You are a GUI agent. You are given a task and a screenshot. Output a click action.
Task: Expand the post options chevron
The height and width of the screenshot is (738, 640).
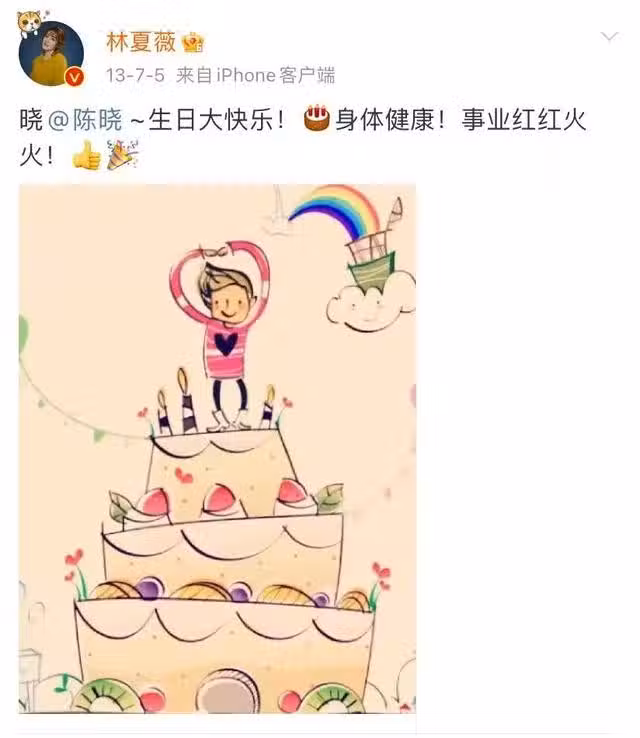point(609,38)
